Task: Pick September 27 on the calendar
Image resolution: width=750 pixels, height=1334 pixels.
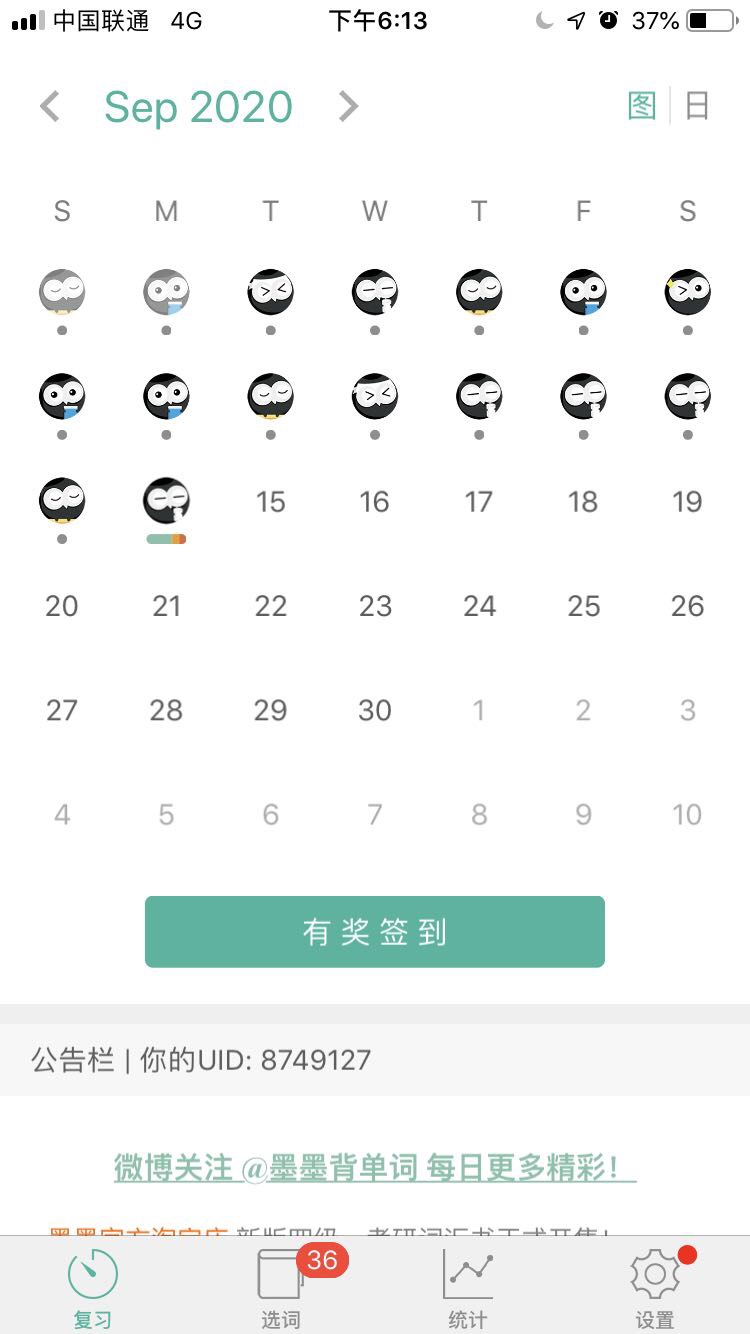Action: (x=62, y=710)
